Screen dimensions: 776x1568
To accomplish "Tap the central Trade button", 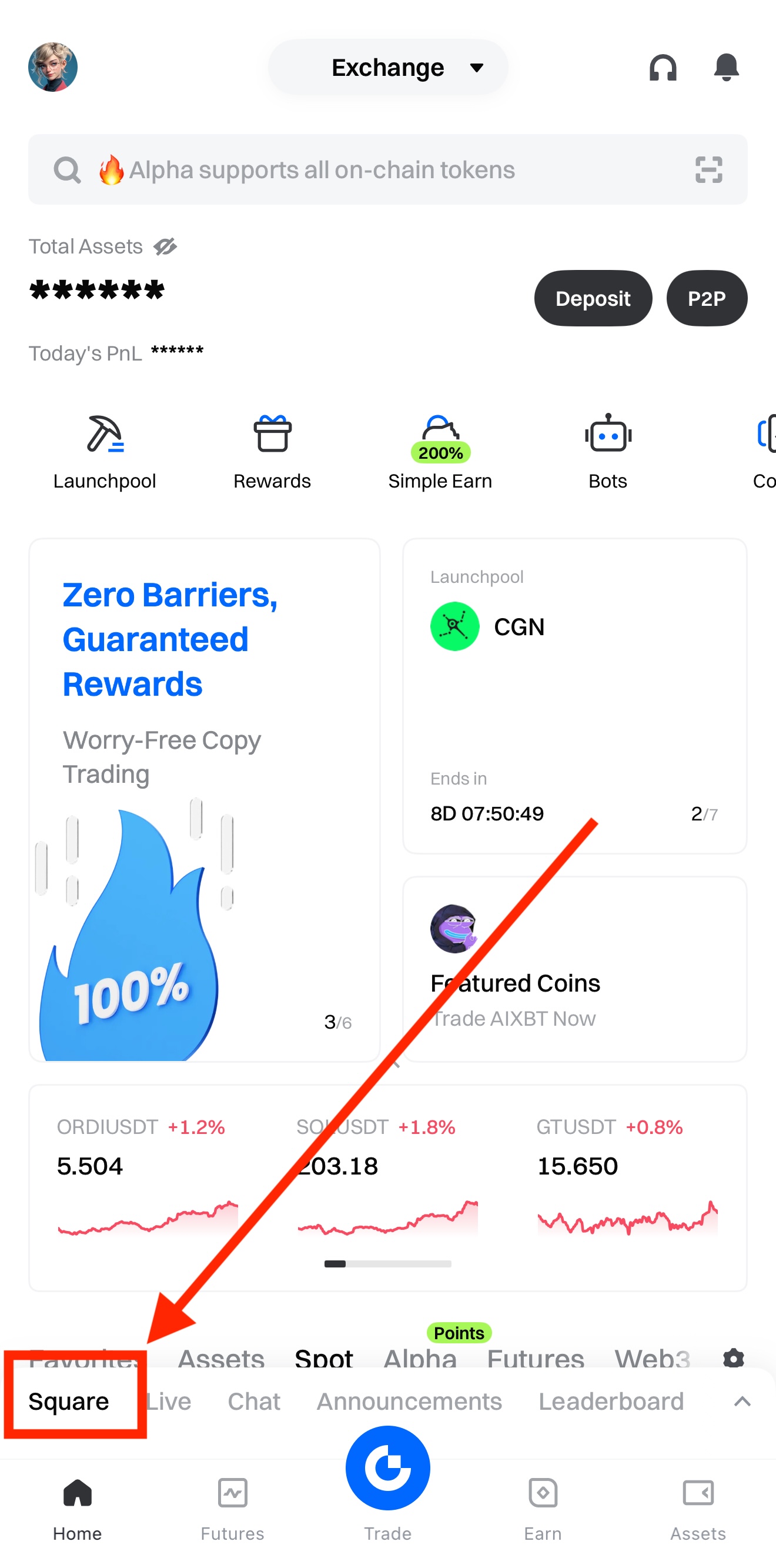I will [387, 1468].
